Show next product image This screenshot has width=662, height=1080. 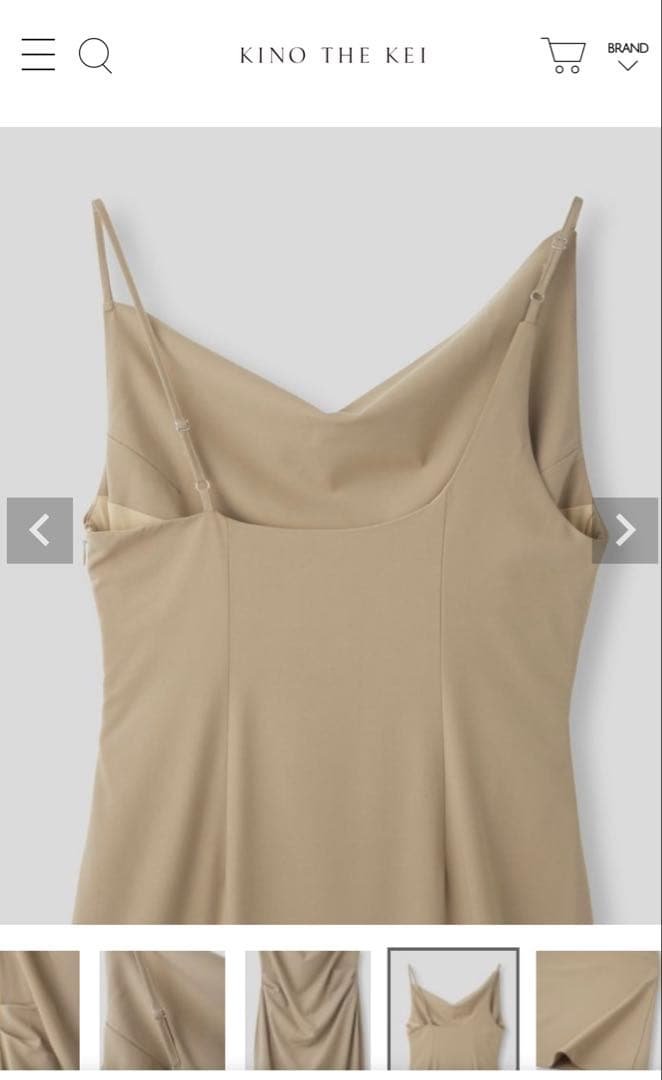click(624, 530)
